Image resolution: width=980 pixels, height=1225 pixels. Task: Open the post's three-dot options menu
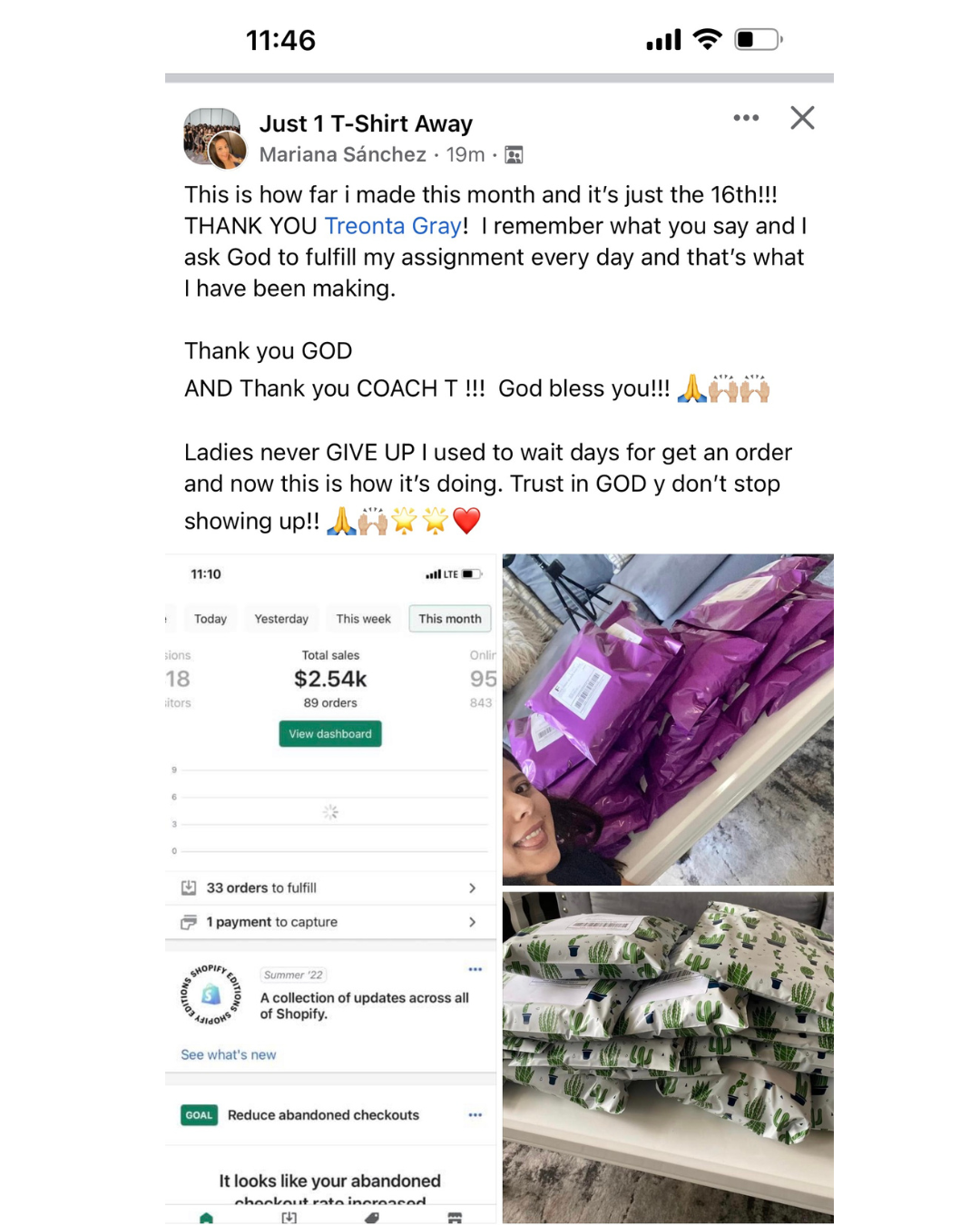(x=746, y=118)
